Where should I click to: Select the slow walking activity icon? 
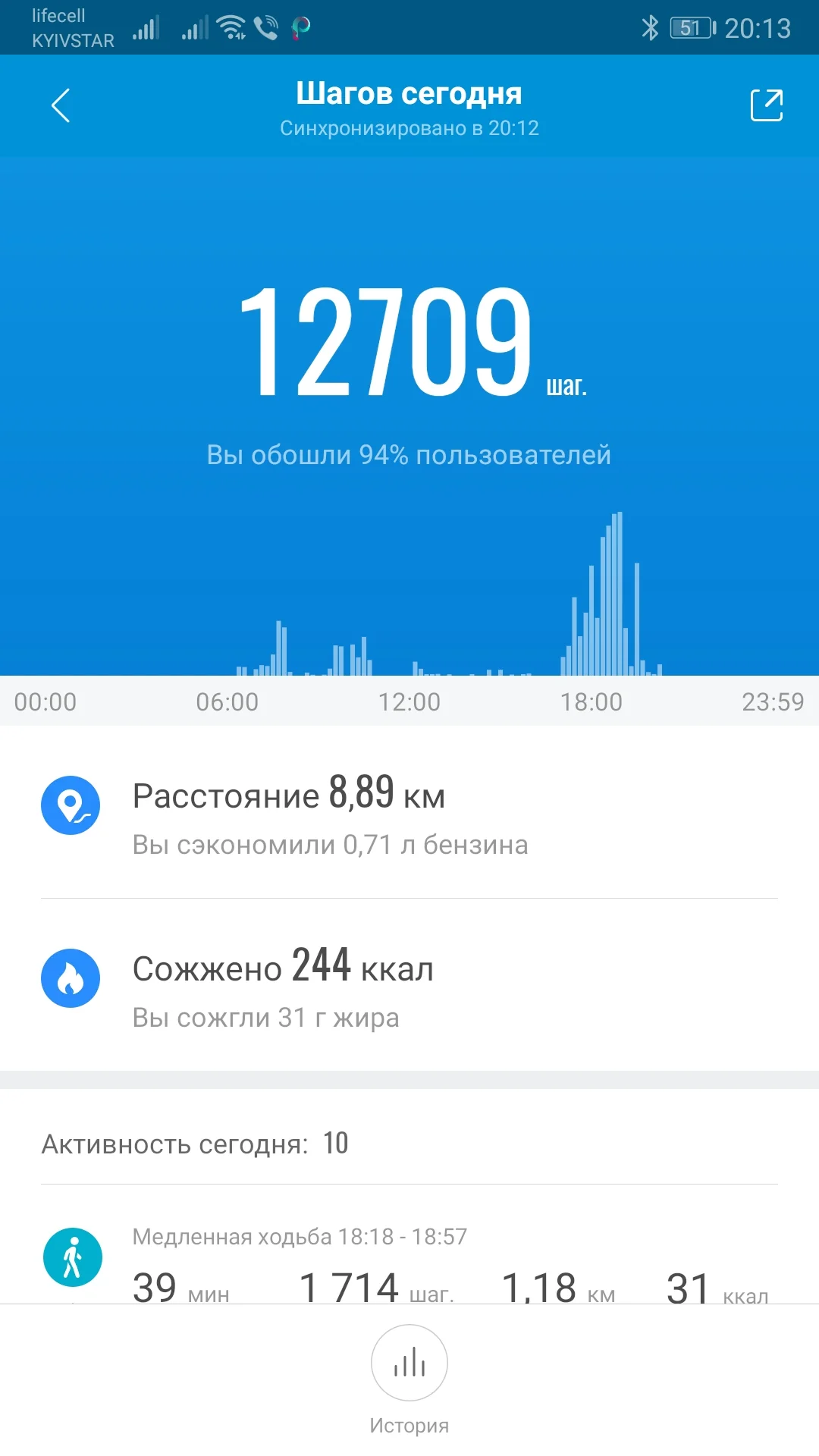click(72, 1257)
